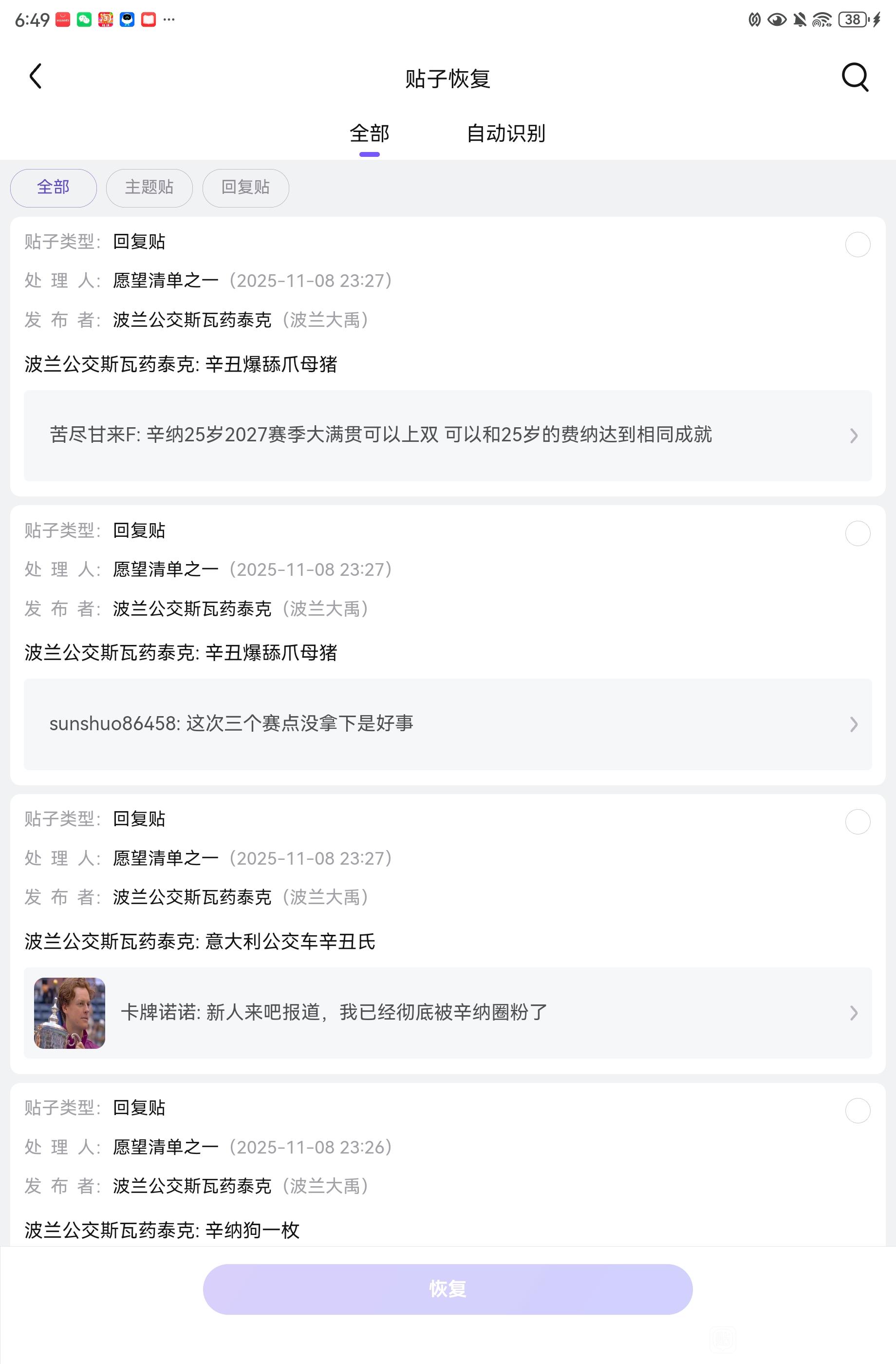
Task: Open the quoted post by 苦尽甘来F
Action: click(x=447, y=436)
